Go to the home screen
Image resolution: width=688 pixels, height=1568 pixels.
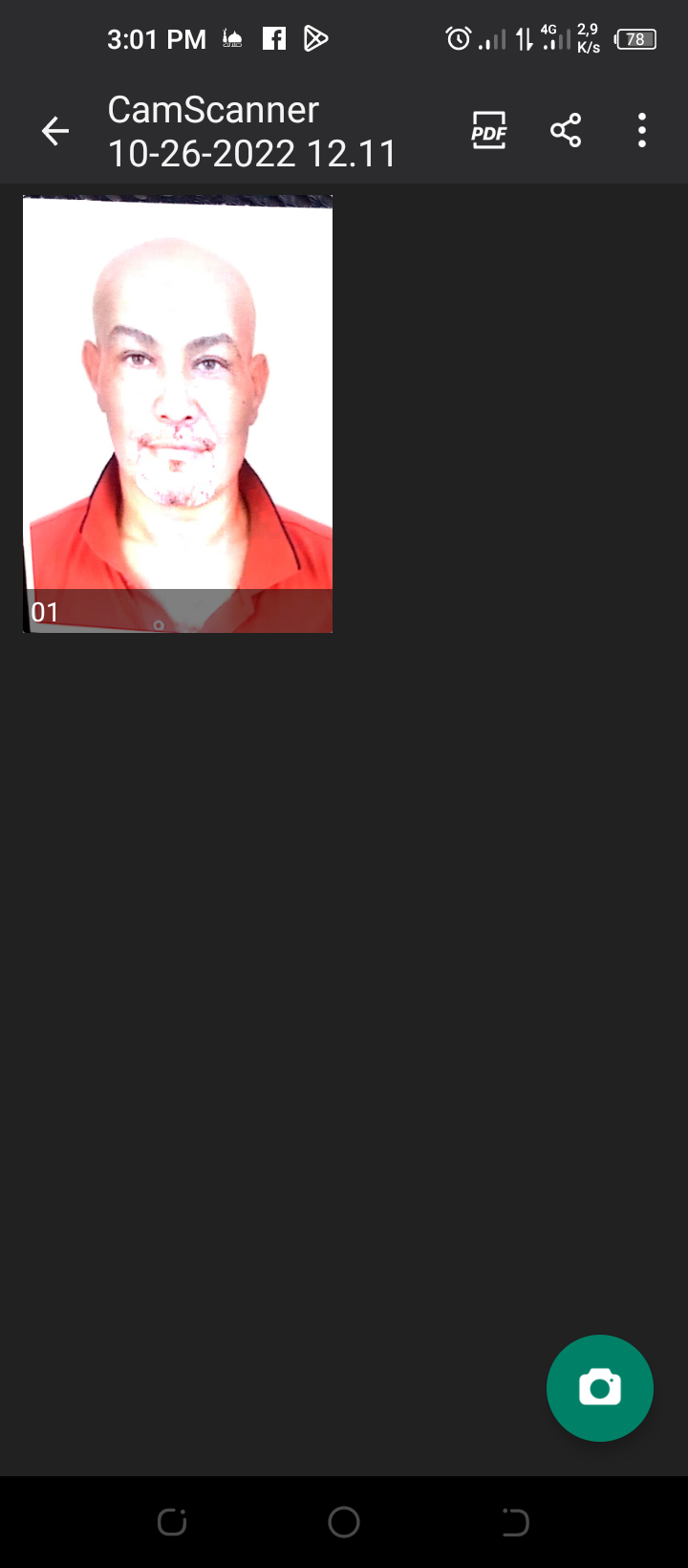pyautogui.click(x=344, y=1522)
